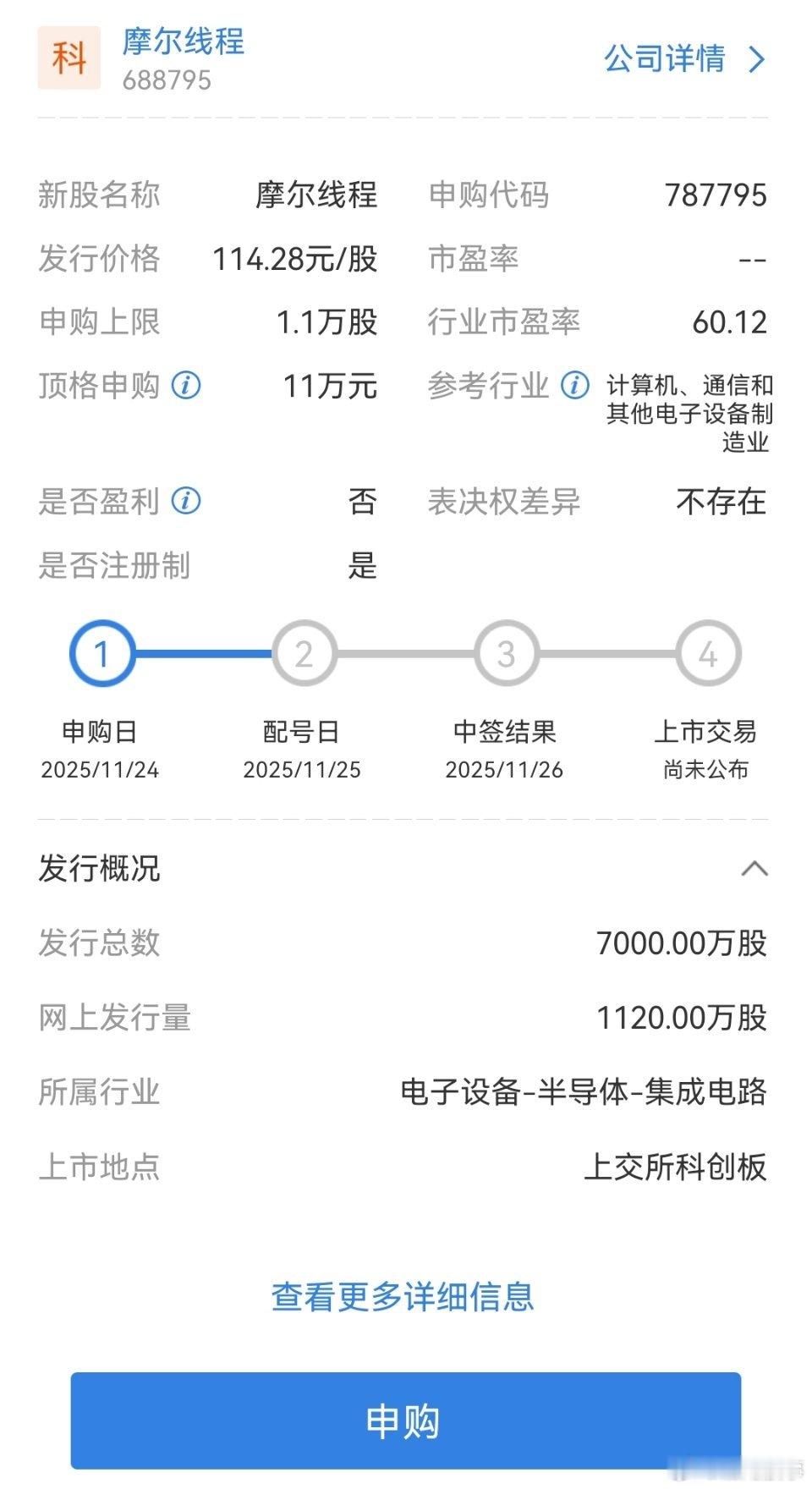This screenshot has height=1489, width=812.
Task: Click the 所属行业 industry text
Action: point(586,1093)
